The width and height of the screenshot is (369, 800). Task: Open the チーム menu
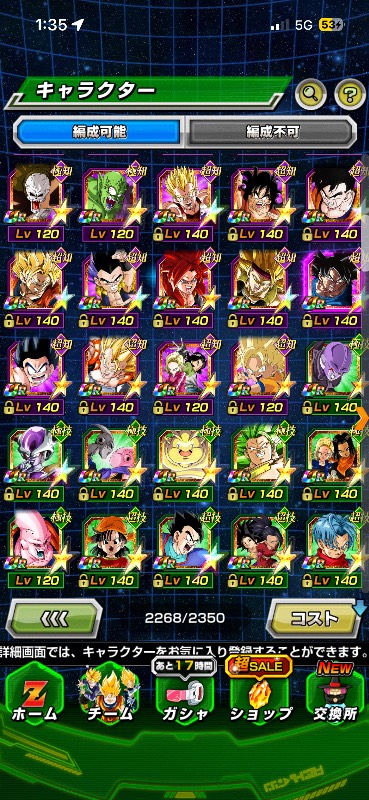pos(109,697)
